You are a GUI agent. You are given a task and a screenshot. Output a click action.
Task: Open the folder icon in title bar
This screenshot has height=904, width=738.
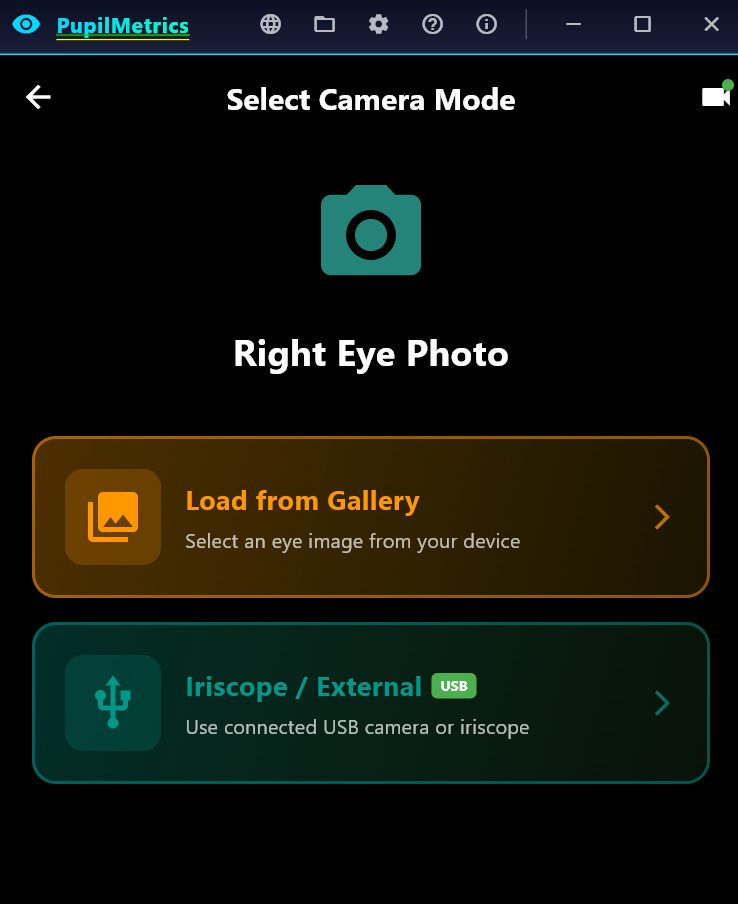tap(324, 25)
